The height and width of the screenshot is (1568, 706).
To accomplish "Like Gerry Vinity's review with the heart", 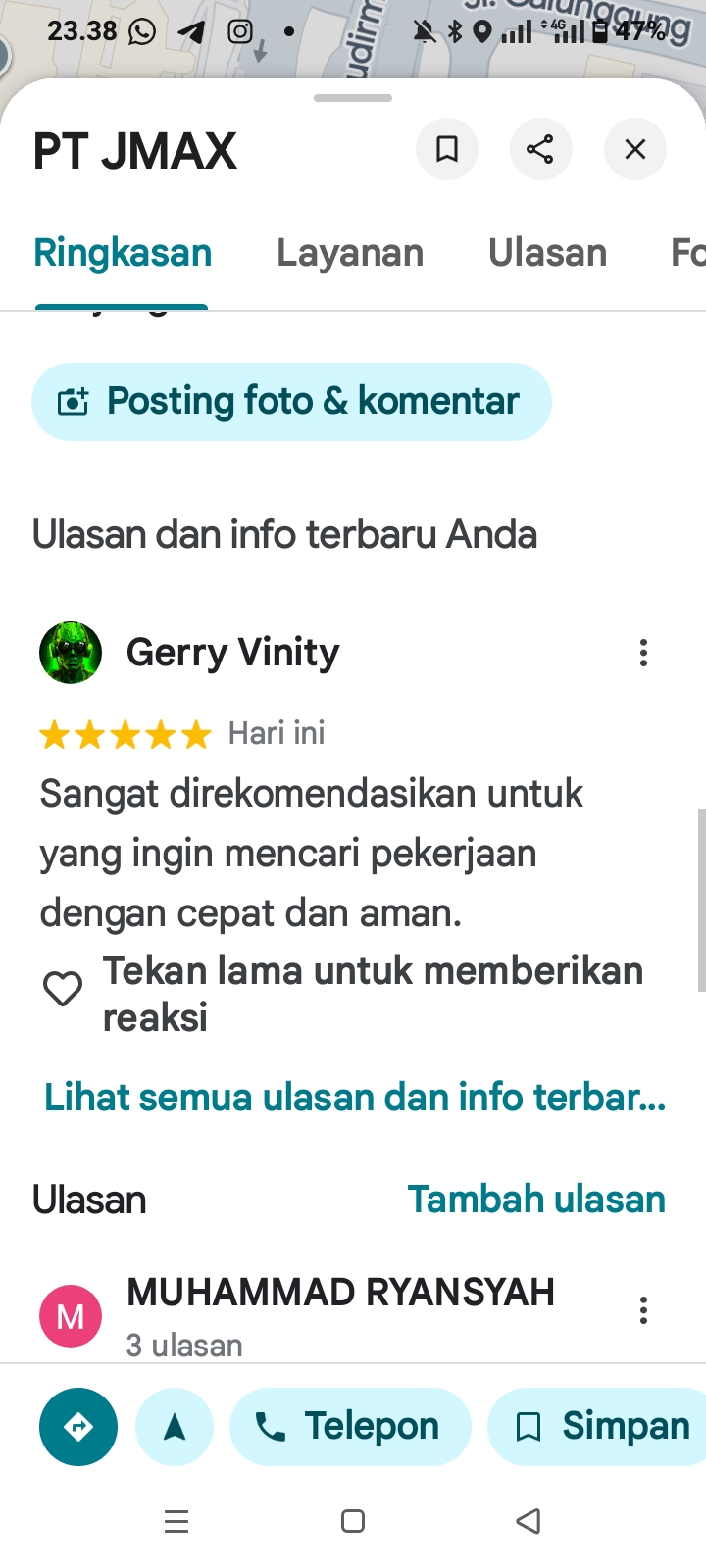I will [x=63, y=989].
